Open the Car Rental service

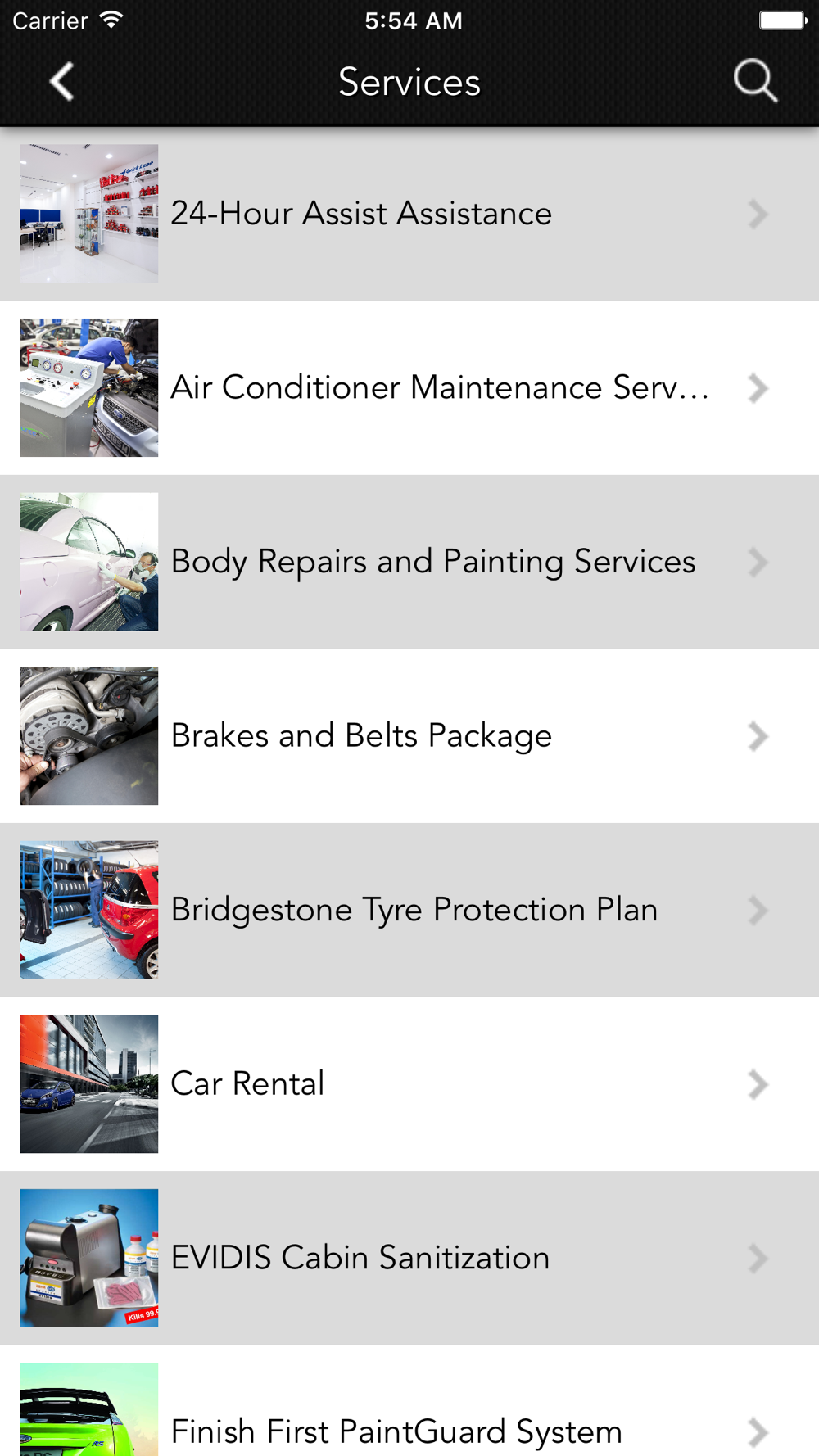tap(409, 1084)
